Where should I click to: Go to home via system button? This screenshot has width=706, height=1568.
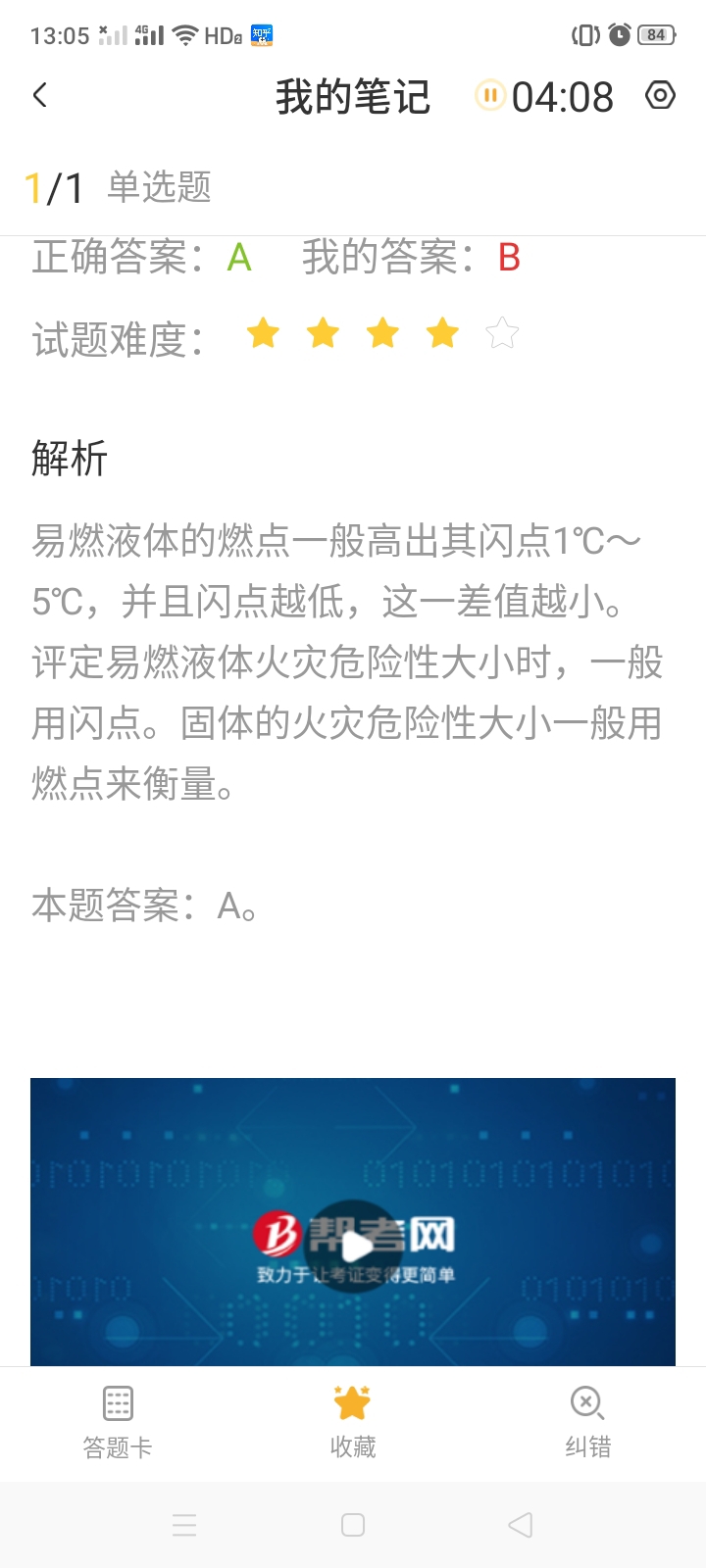coord(353,1525)
